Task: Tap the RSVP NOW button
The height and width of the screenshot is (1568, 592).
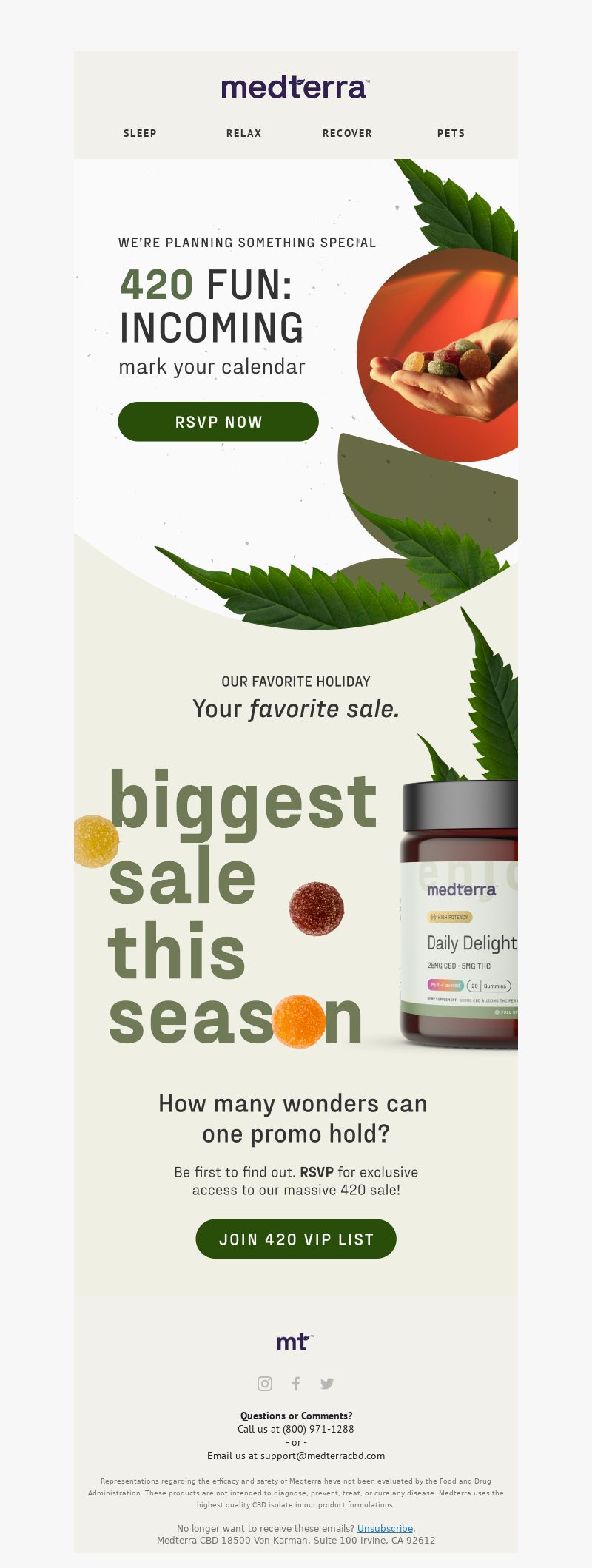Action: pos(218,422)
